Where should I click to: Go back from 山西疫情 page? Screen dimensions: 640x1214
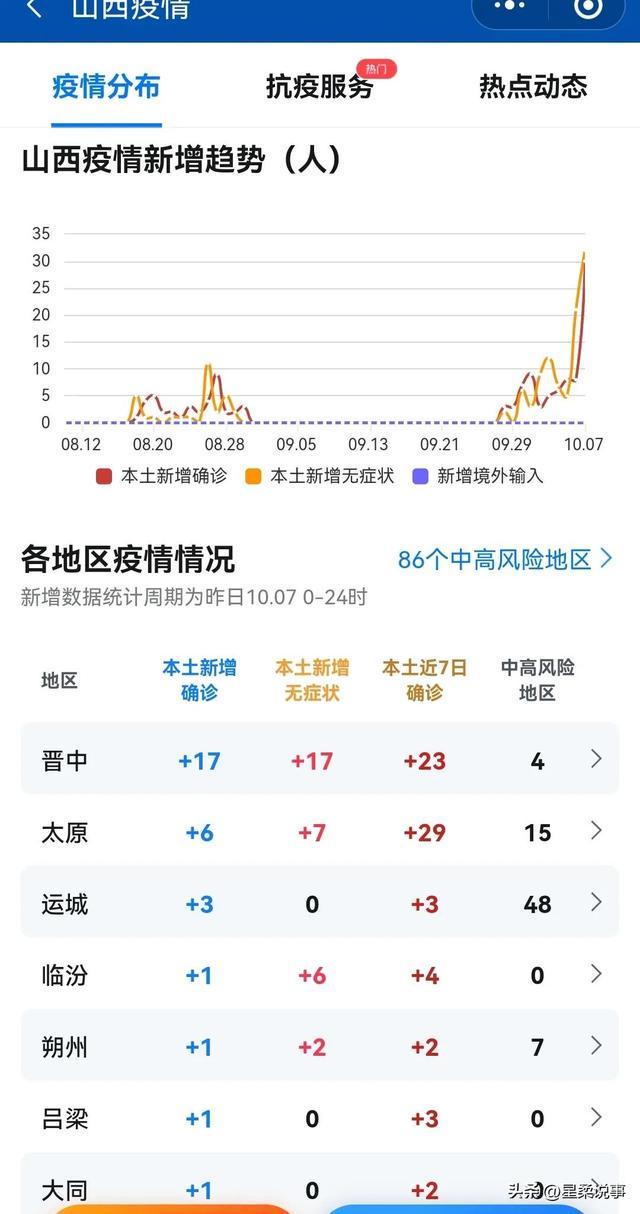coord(34,9)
